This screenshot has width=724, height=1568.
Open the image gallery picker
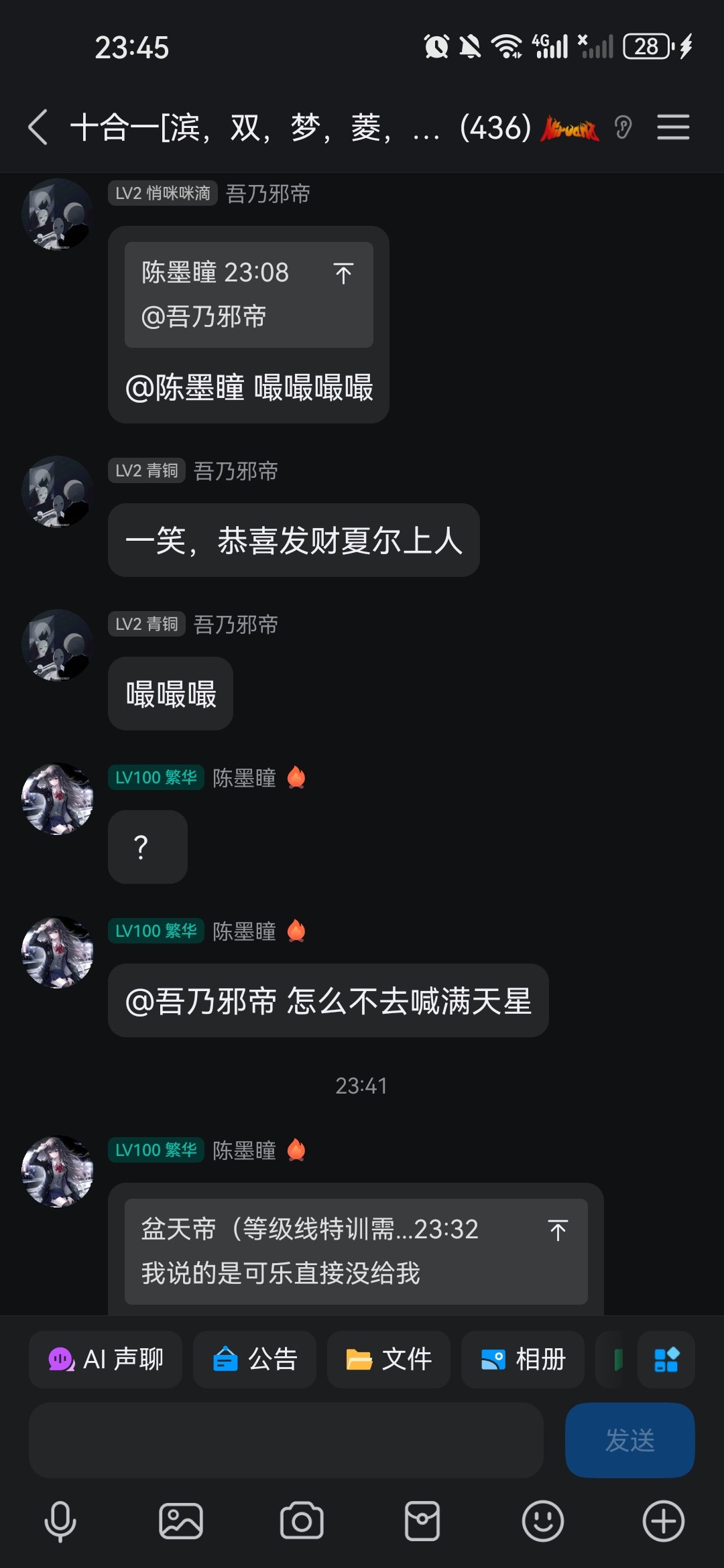click(x=181, y=1521)
